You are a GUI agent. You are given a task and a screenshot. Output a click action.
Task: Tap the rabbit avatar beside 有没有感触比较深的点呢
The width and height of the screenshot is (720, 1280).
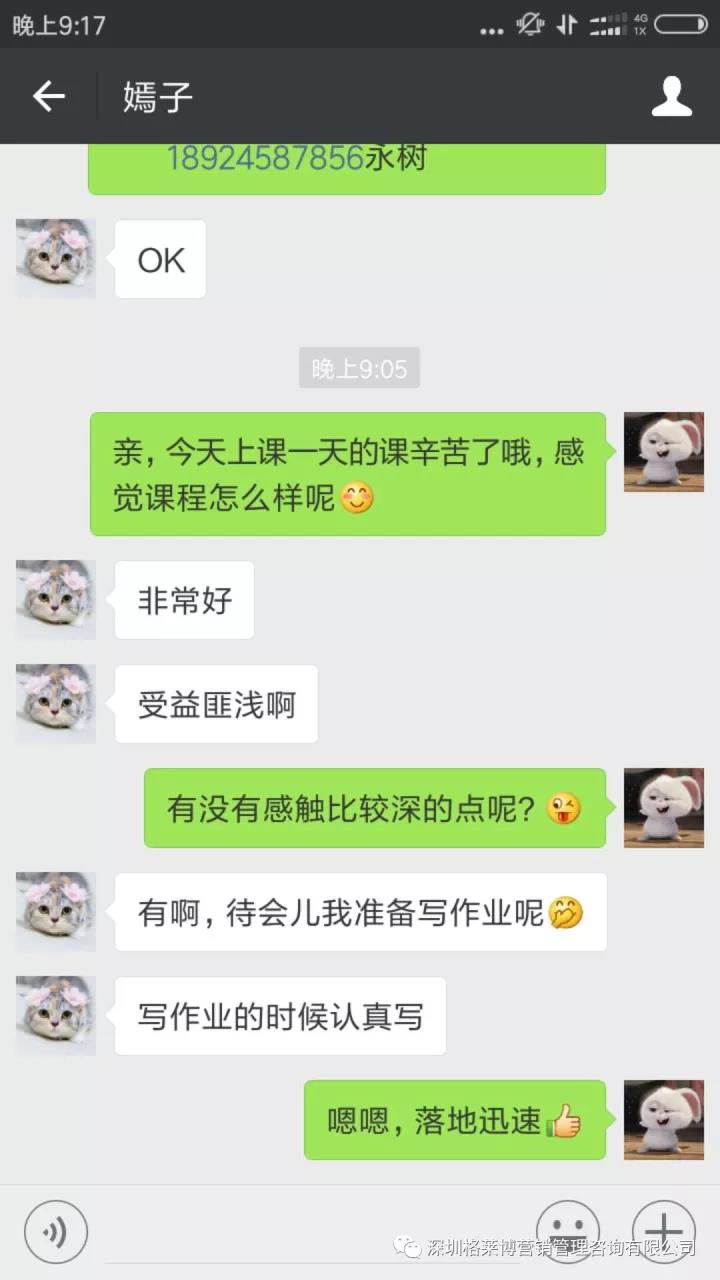pyautogui.click(x=664, y=808)
